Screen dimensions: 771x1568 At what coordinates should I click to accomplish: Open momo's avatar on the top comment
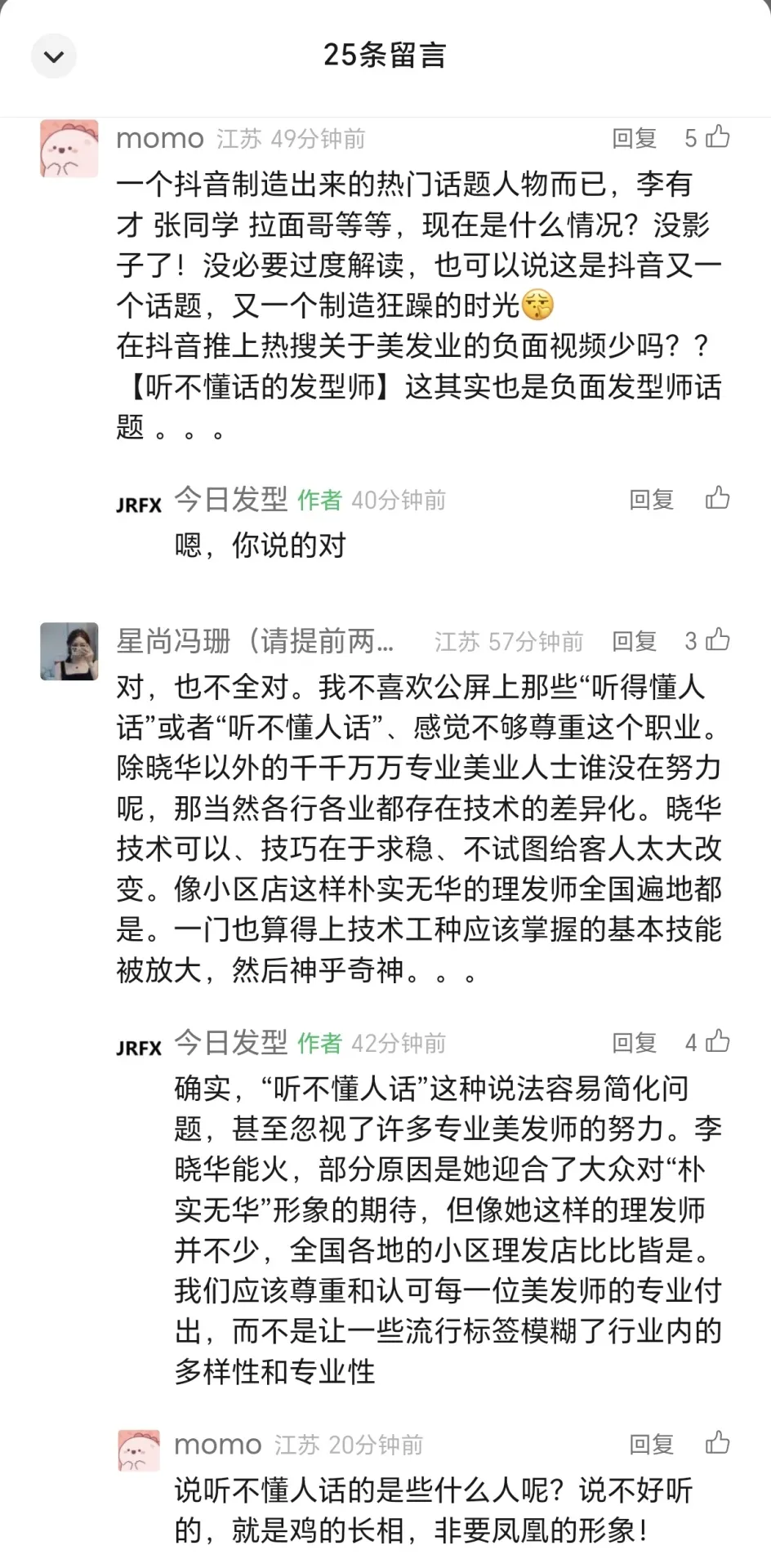click(69, 149)
